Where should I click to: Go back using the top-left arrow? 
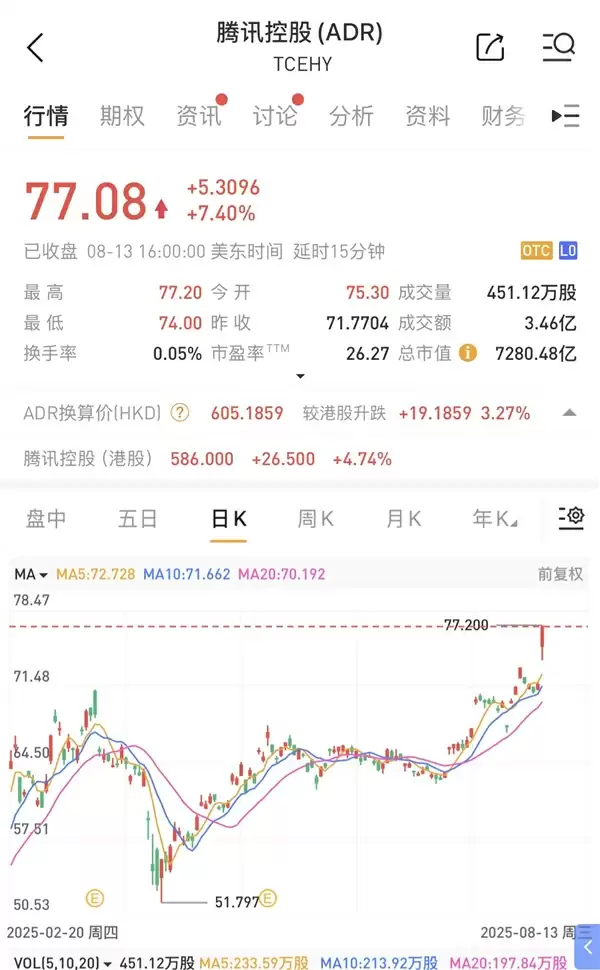(36, 47)
